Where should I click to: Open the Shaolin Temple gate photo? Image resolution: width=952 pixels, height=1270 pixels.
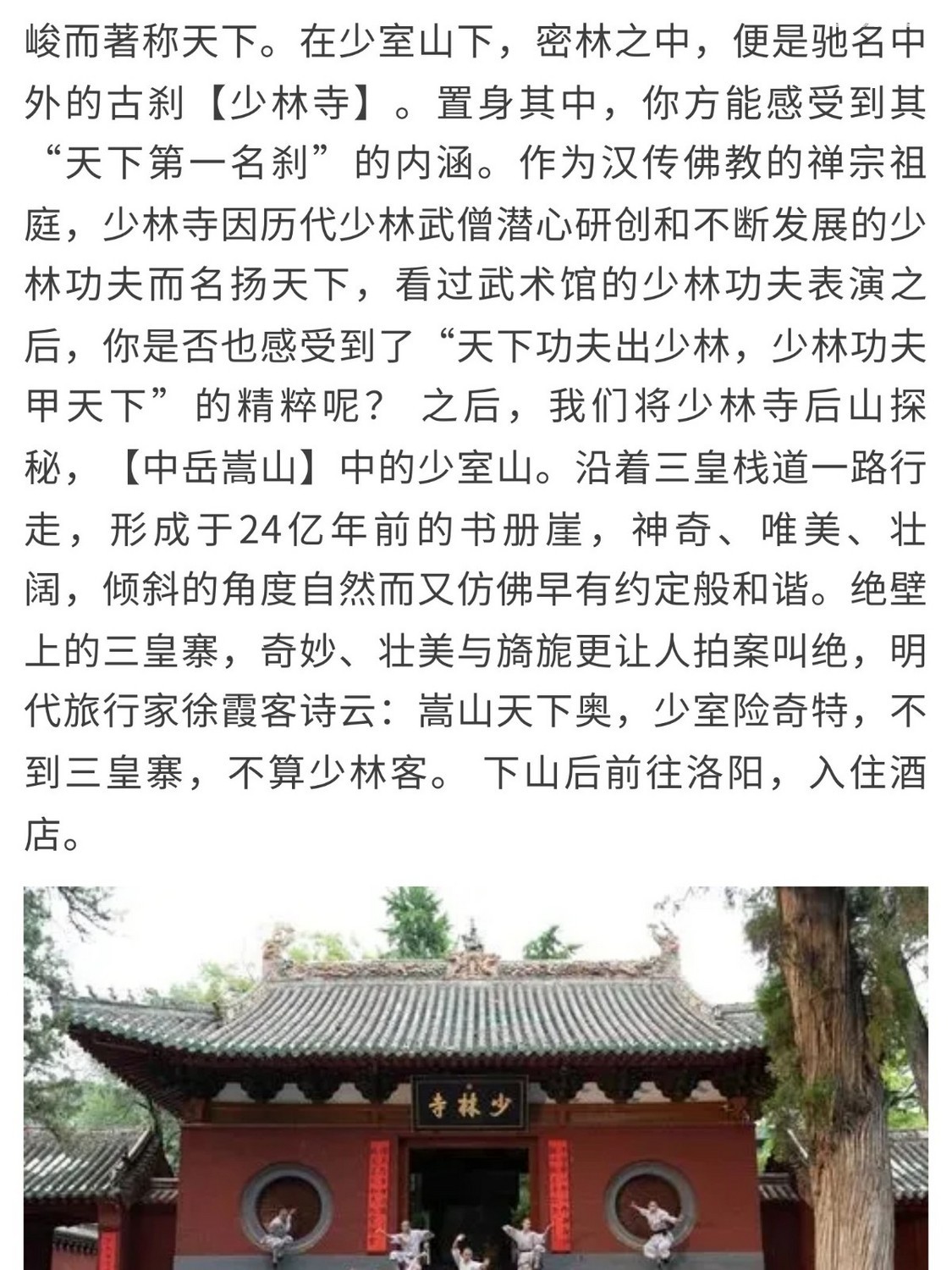[x=476, y=1077]
